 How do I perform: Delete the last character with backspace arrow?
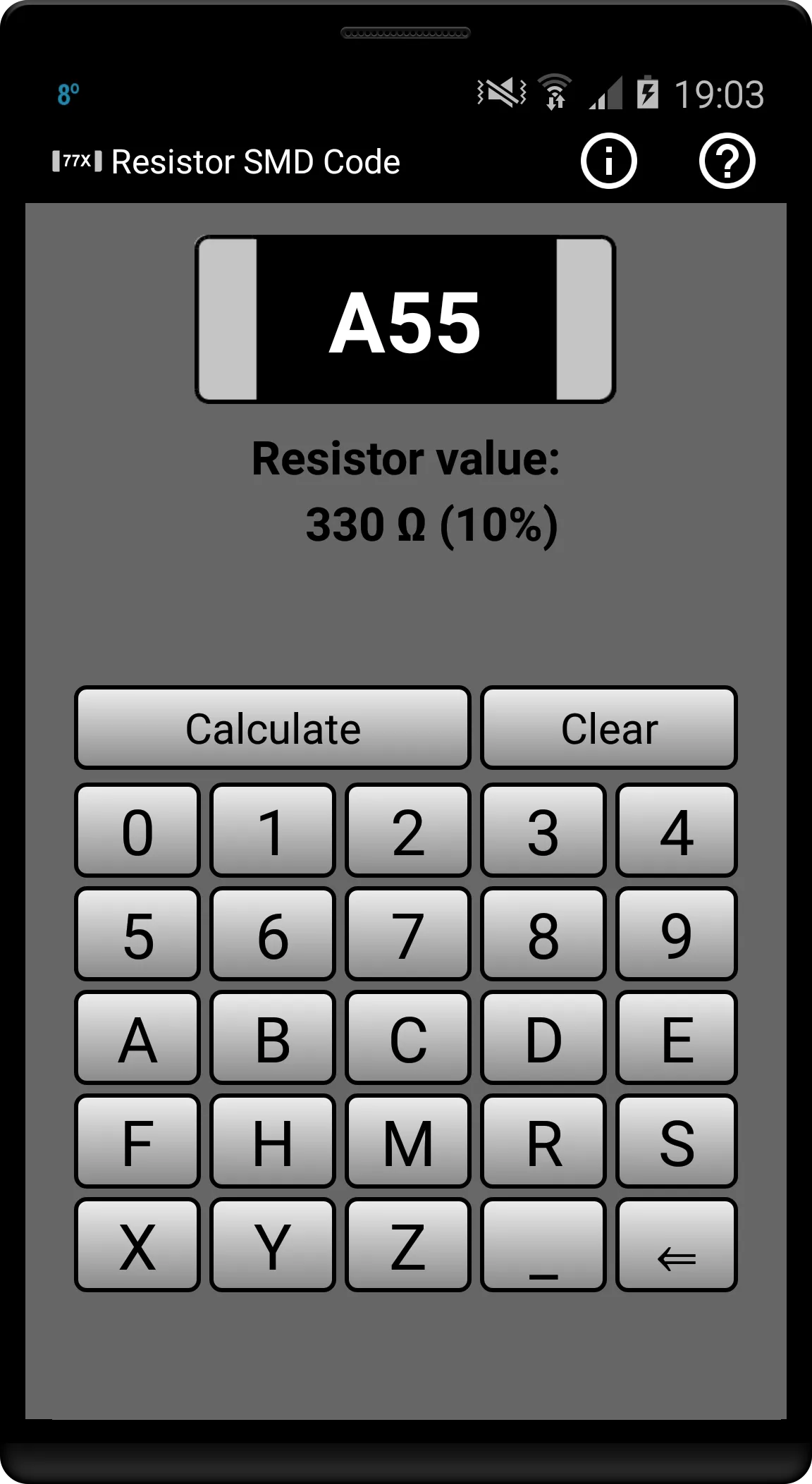coord(677,1245)
